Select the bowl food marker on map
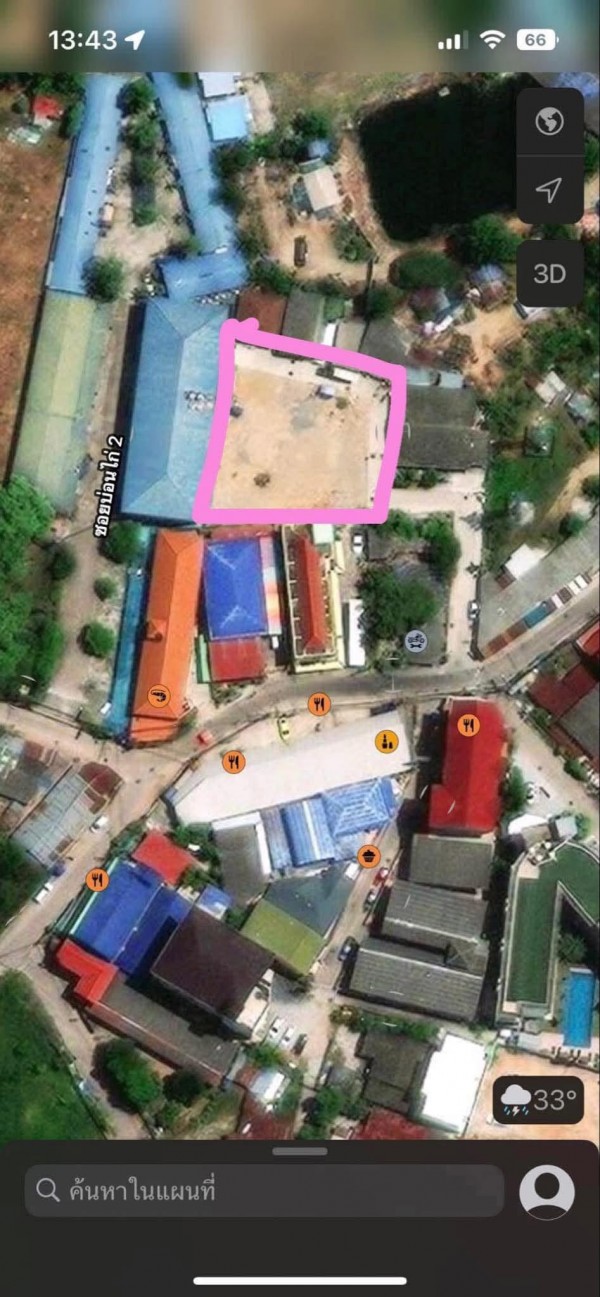Screen dimensions: 600x1297 click(368, 855)
